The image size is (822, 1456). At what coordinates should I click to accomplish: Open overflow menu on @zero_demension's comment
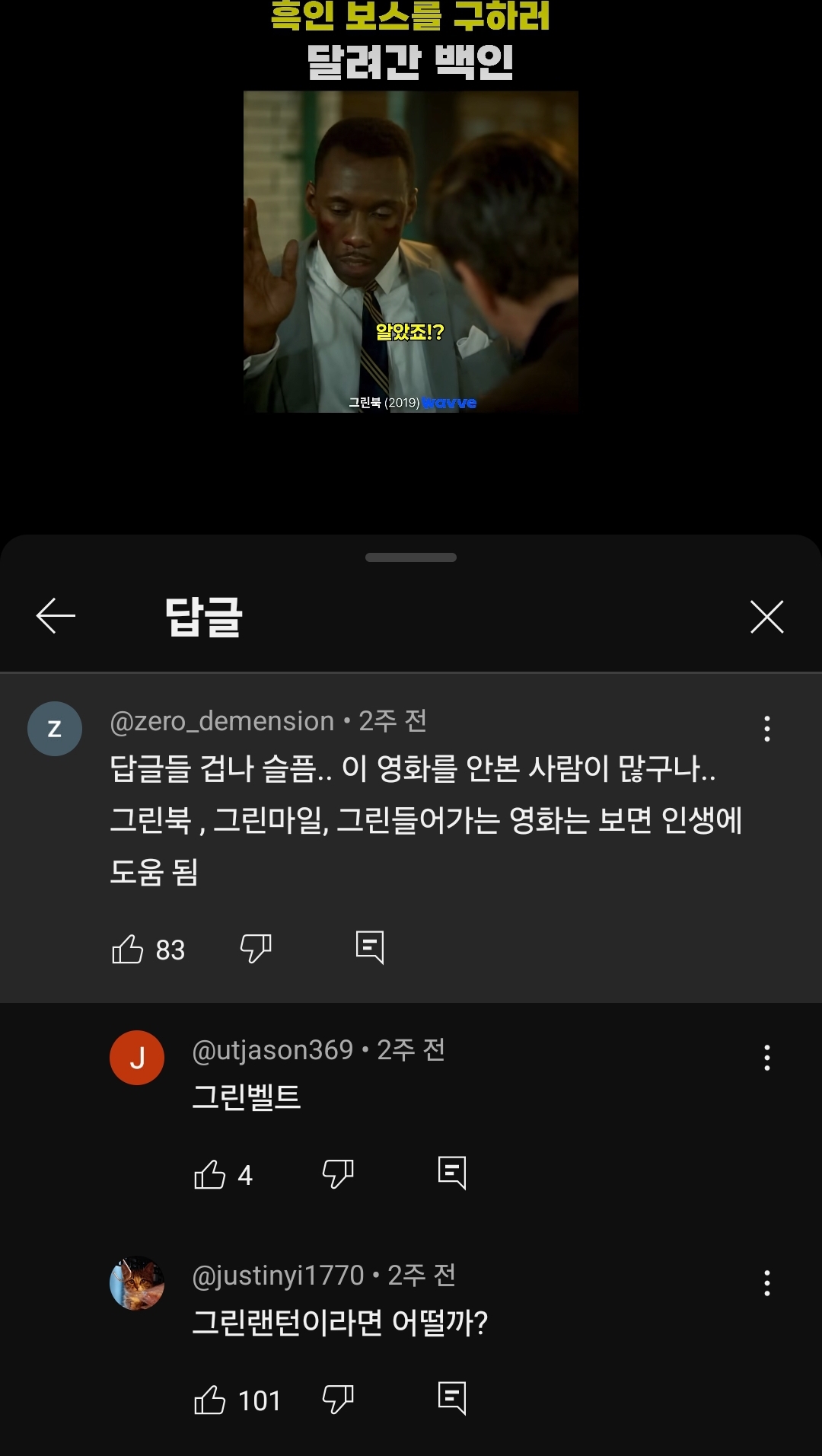pos(766,729)
